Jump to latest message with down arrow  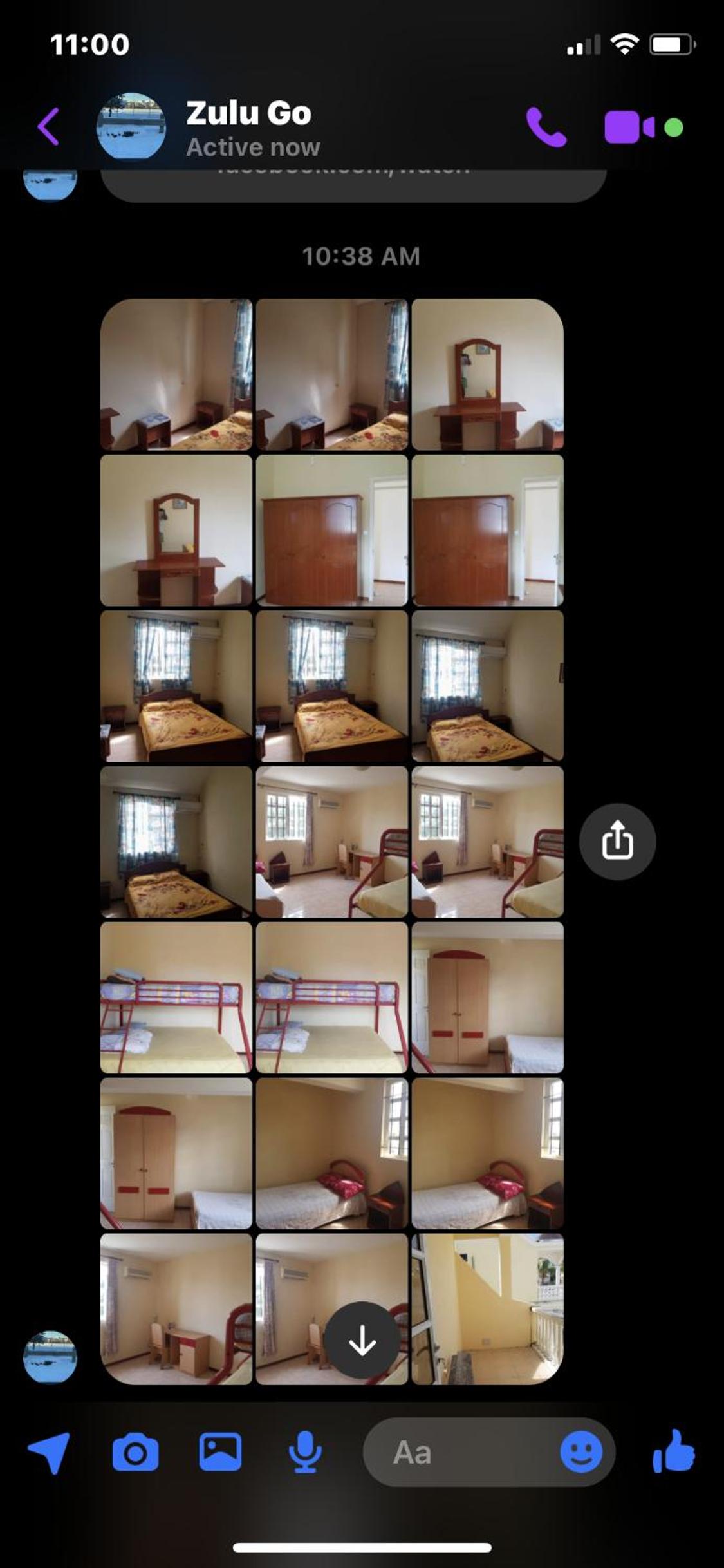[x=362, y=1340]
